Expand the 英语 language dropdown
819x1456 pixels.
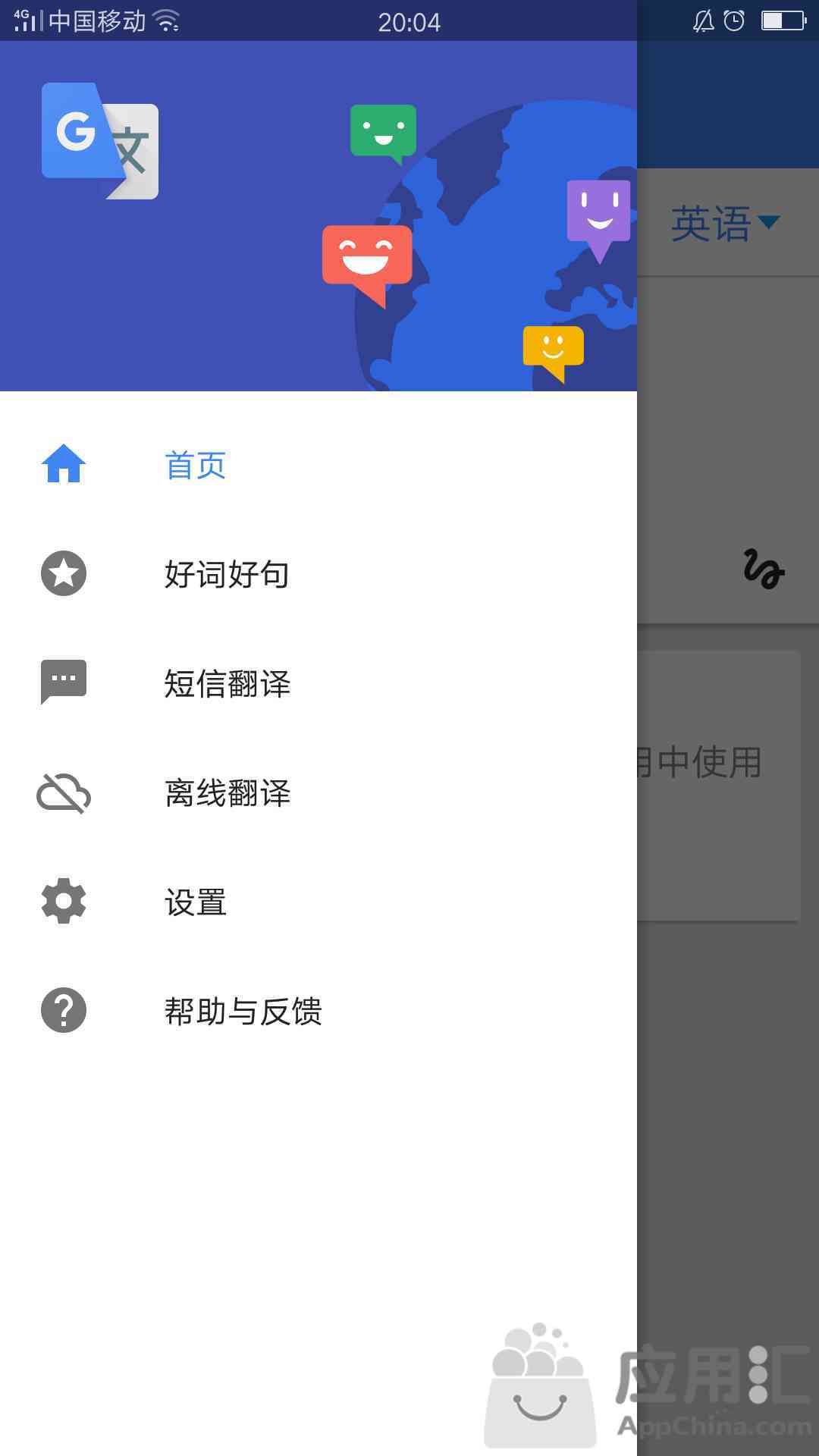pos(726,223)
